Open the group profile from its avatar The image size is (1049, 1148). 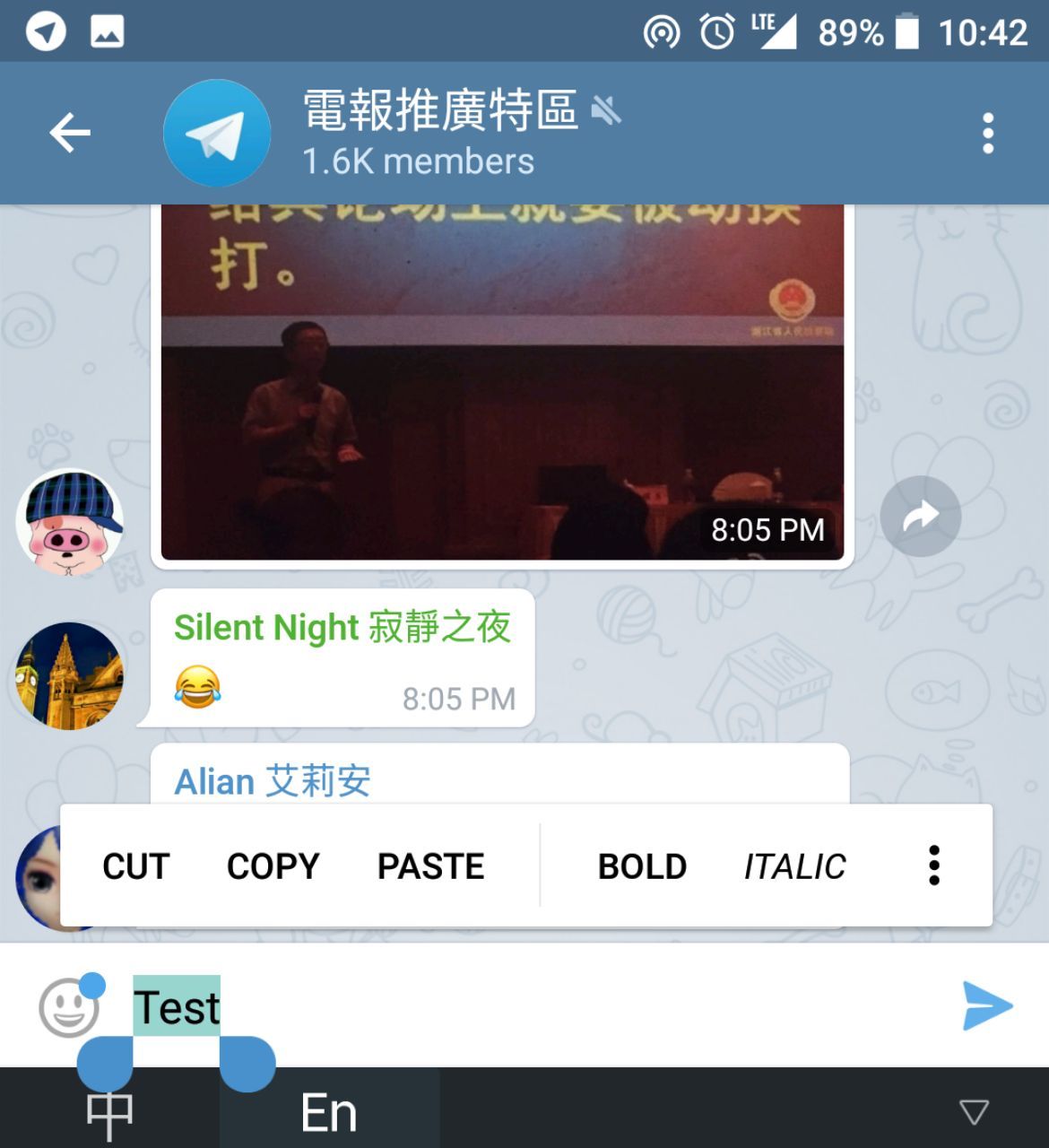pos(217,134)
